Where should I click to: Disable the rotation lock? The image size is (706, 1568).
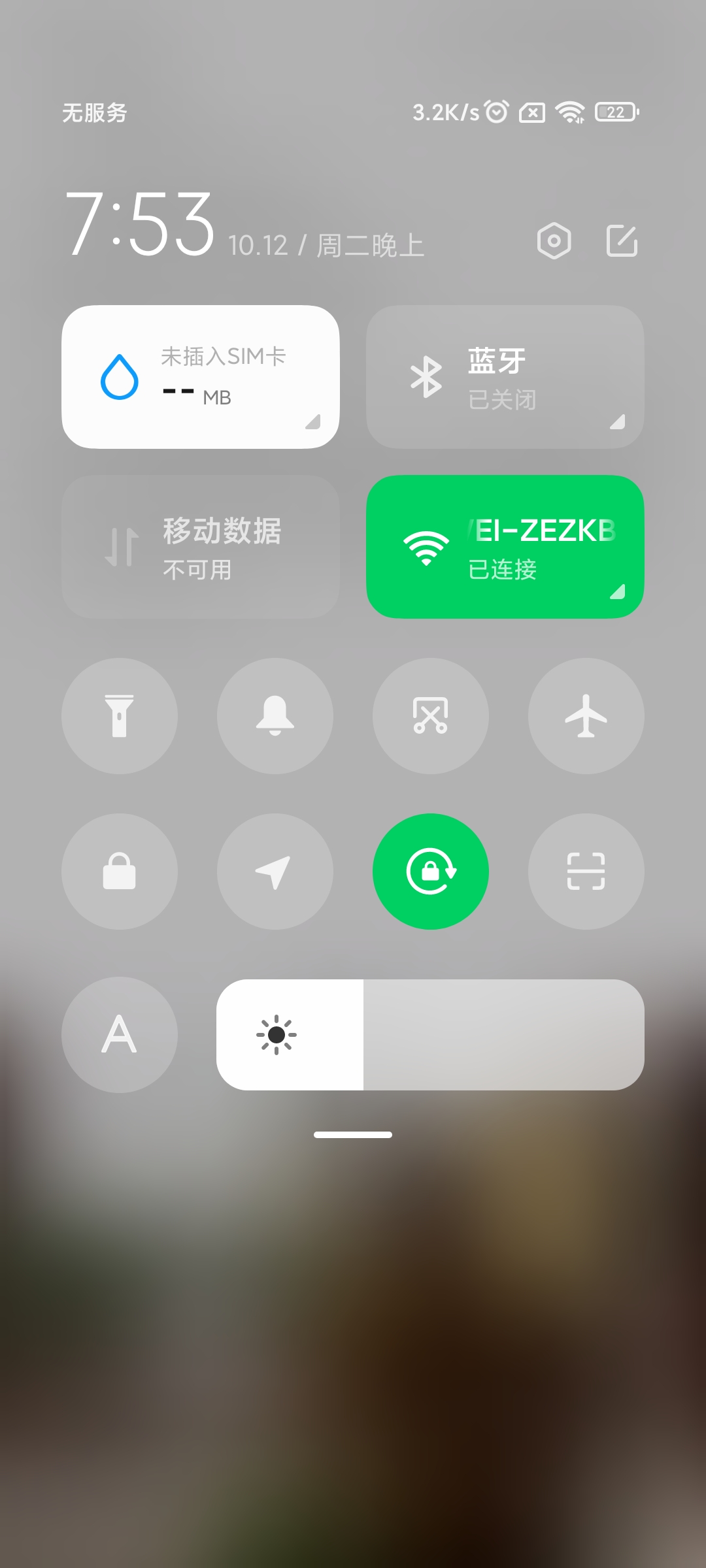(431, 872)
